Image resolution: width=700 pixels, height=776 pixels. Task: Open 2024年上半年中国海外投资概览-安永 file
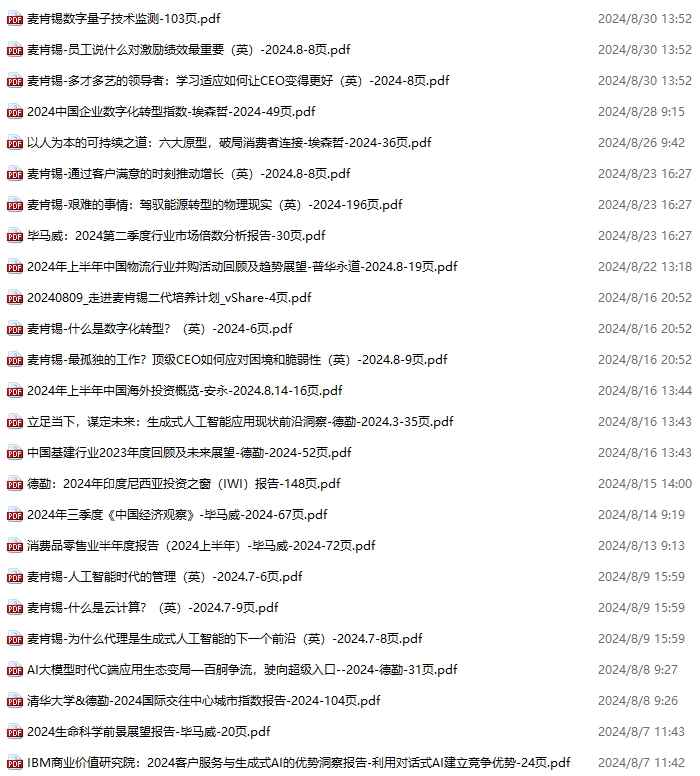[x=184, y=390]
